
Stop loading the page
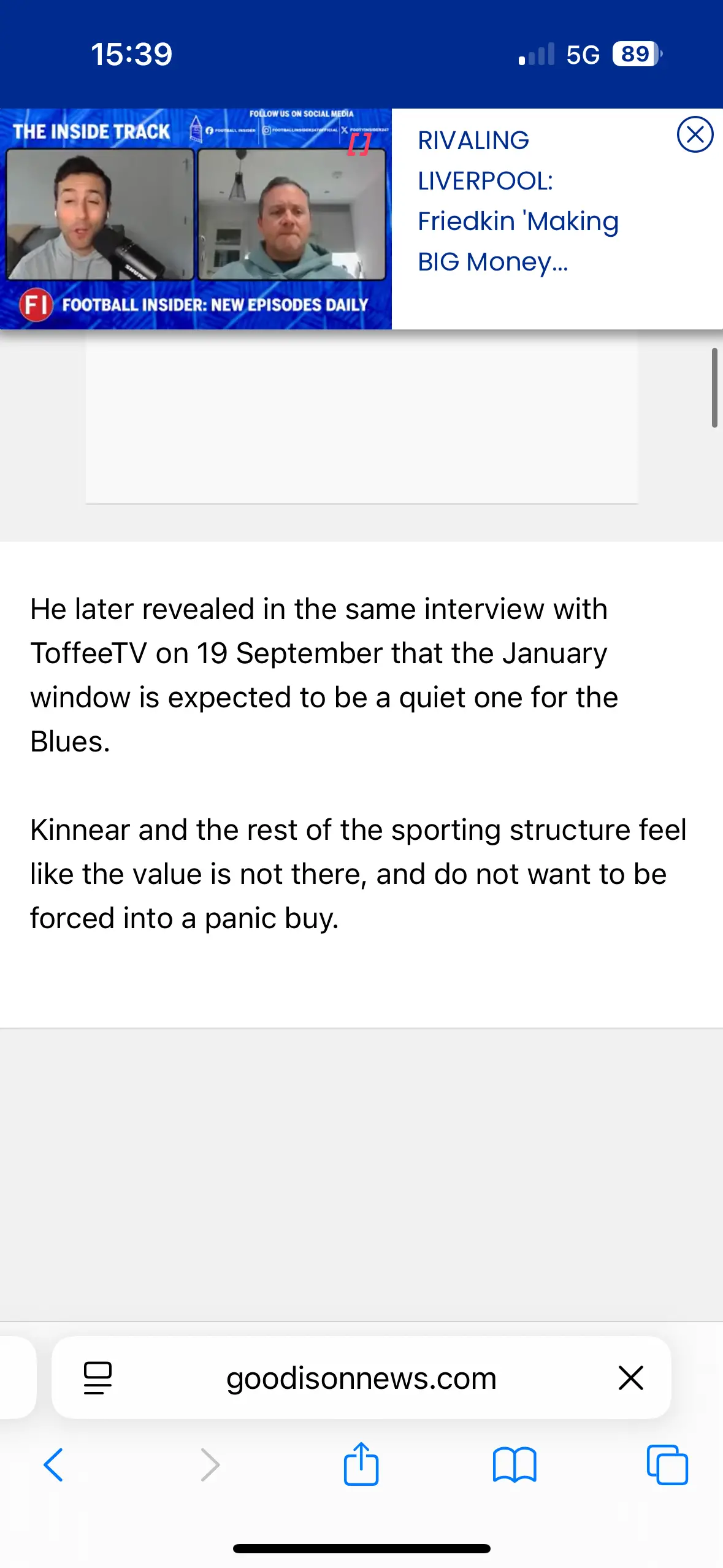pos(630,1378)
